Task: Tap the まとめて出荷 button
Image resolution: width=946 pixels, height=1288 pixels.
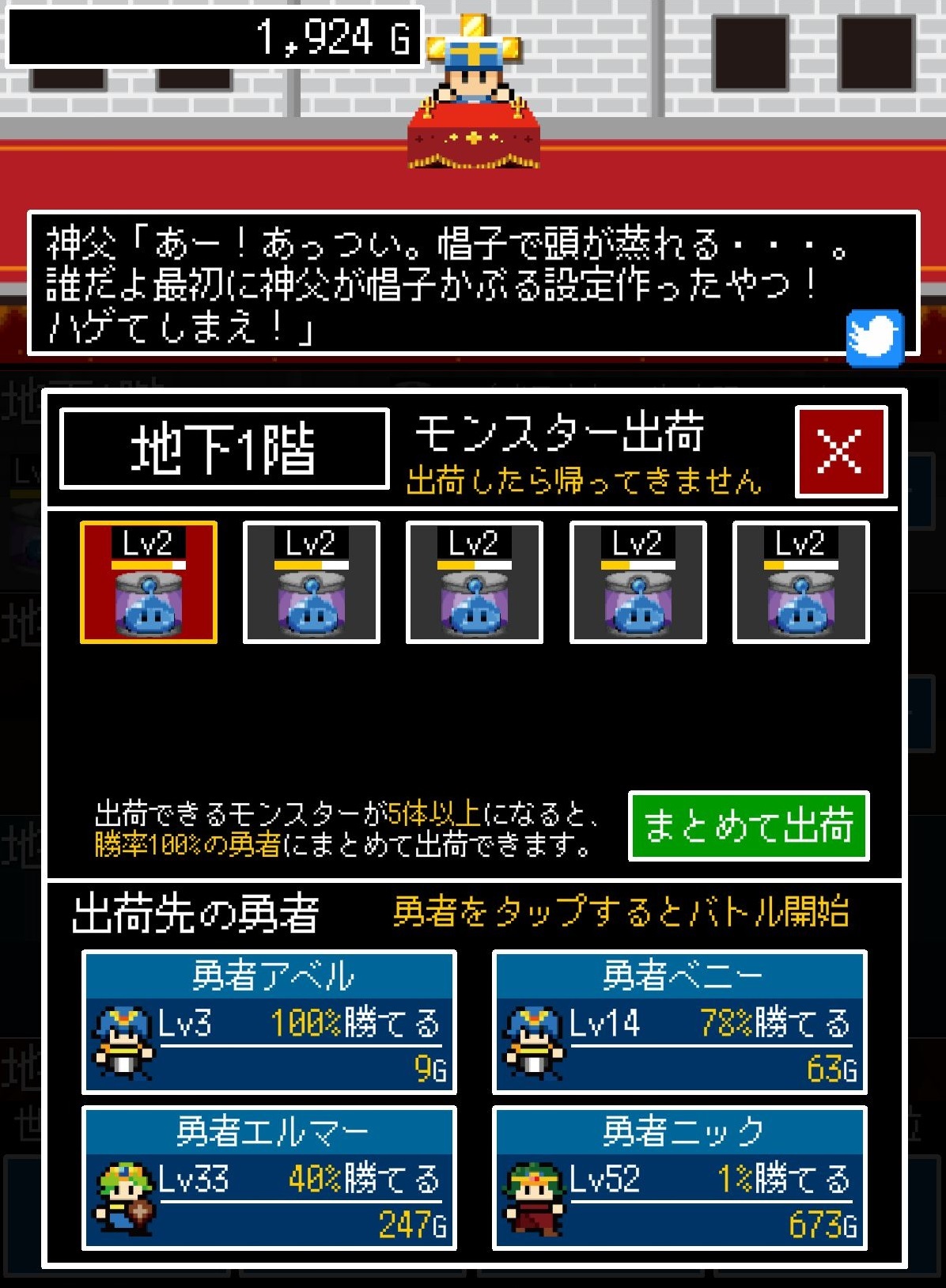Action: point(748,825)
